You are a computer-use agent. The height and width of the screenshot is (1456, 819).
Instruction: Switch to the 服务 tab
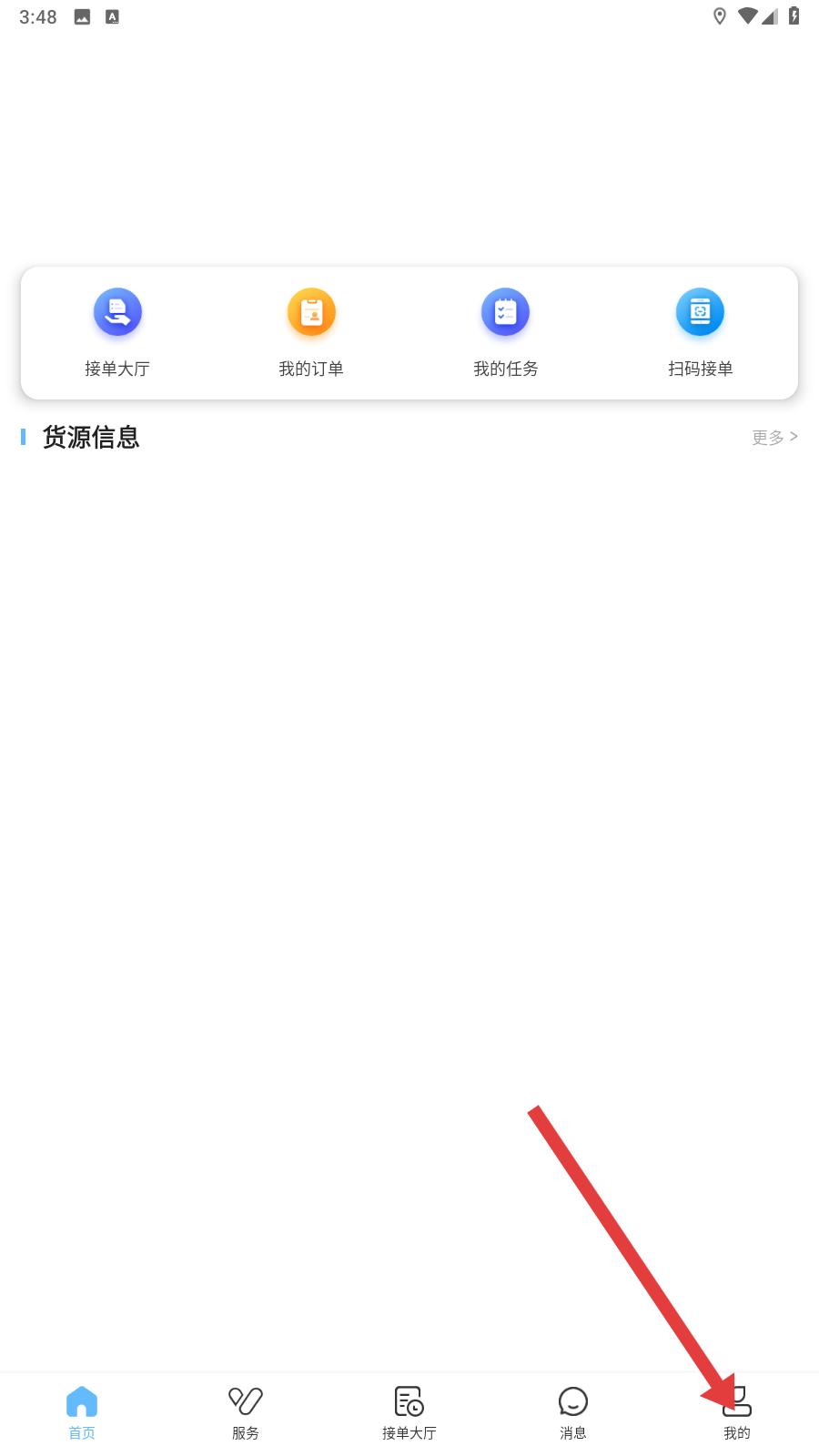point(246,1413)
